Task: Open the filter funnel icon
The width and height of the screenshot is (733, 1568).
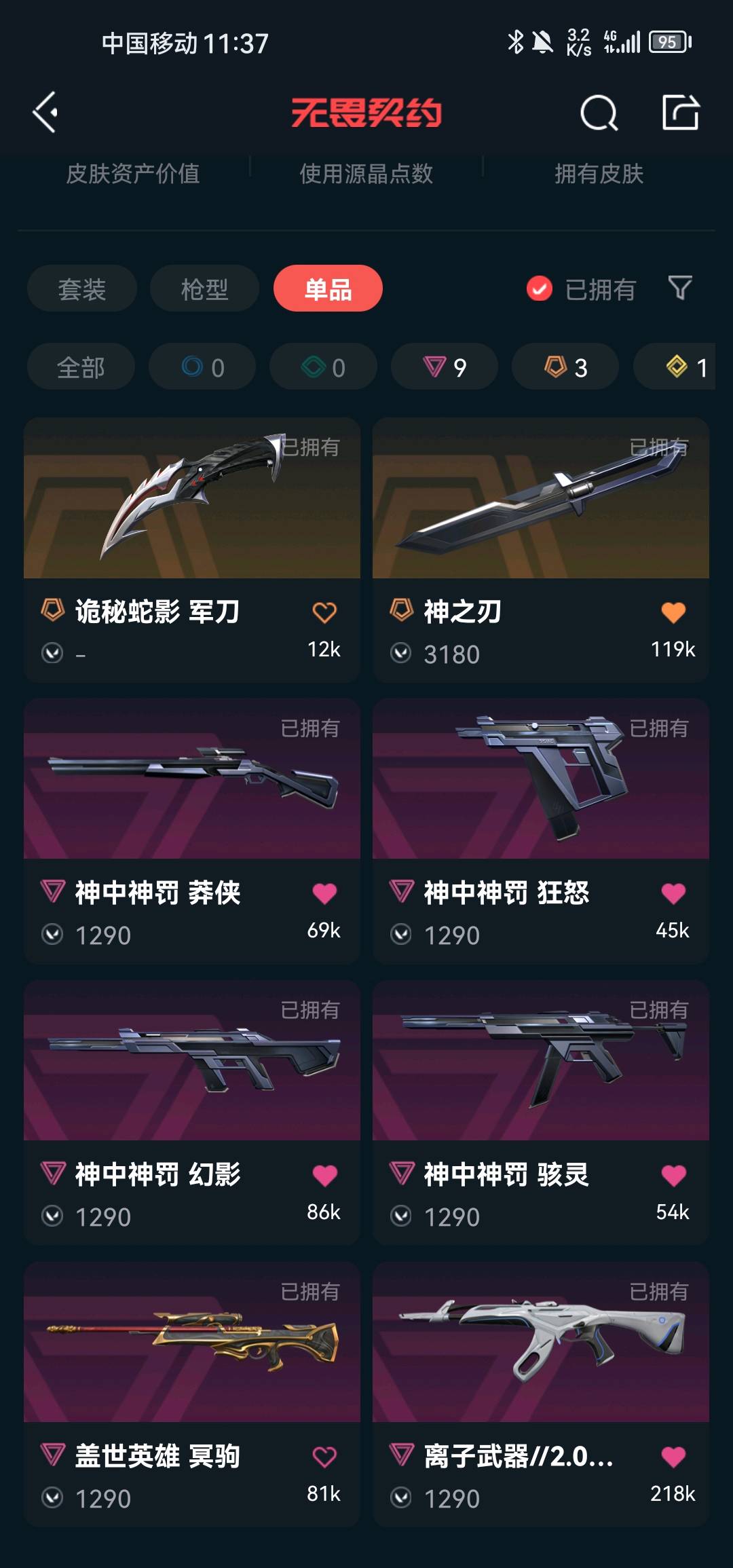Action: coord(680,288)
